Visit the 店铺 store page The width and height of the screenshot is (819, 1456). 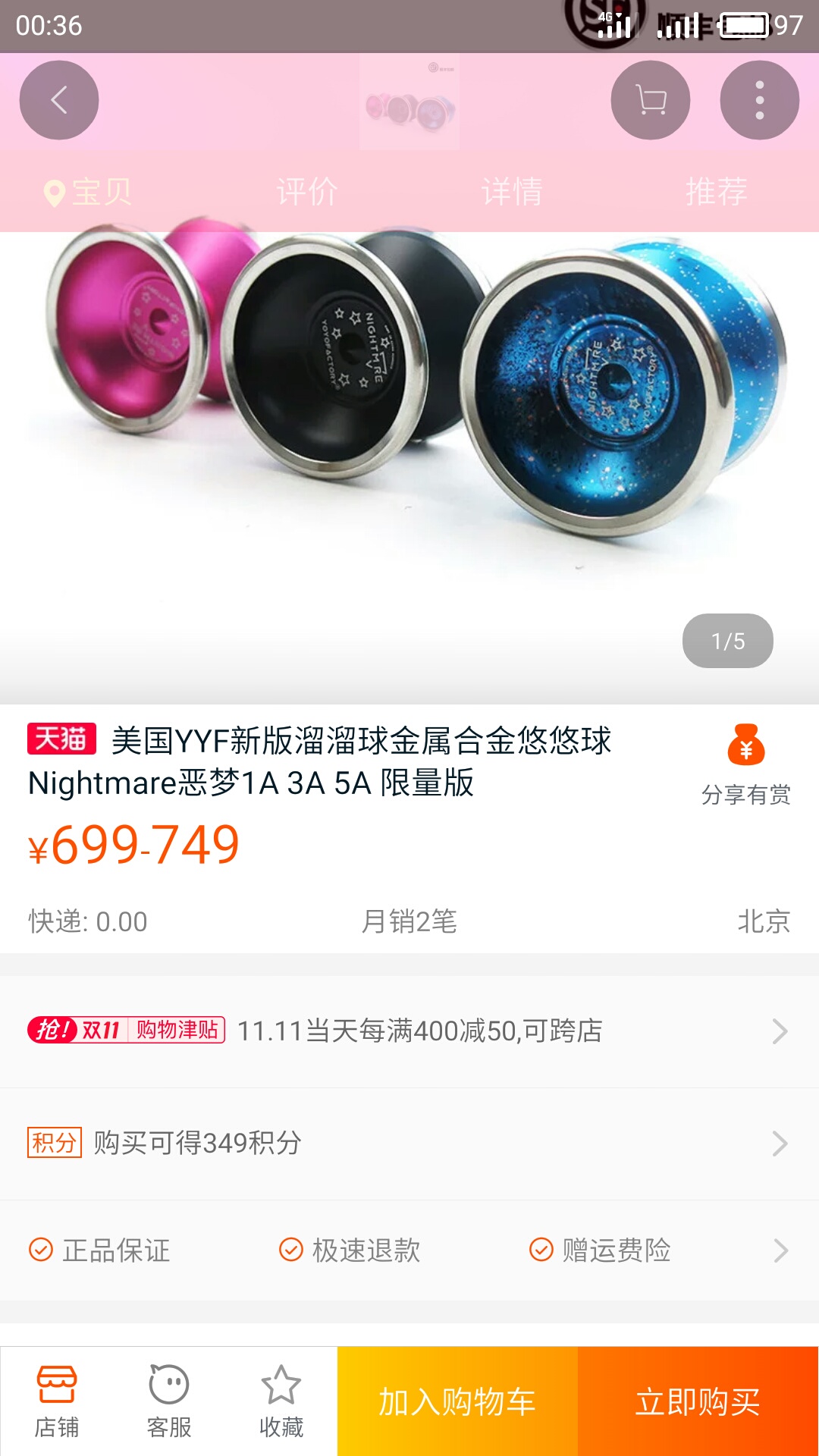pyautogui.click(x=57, y=1401)
